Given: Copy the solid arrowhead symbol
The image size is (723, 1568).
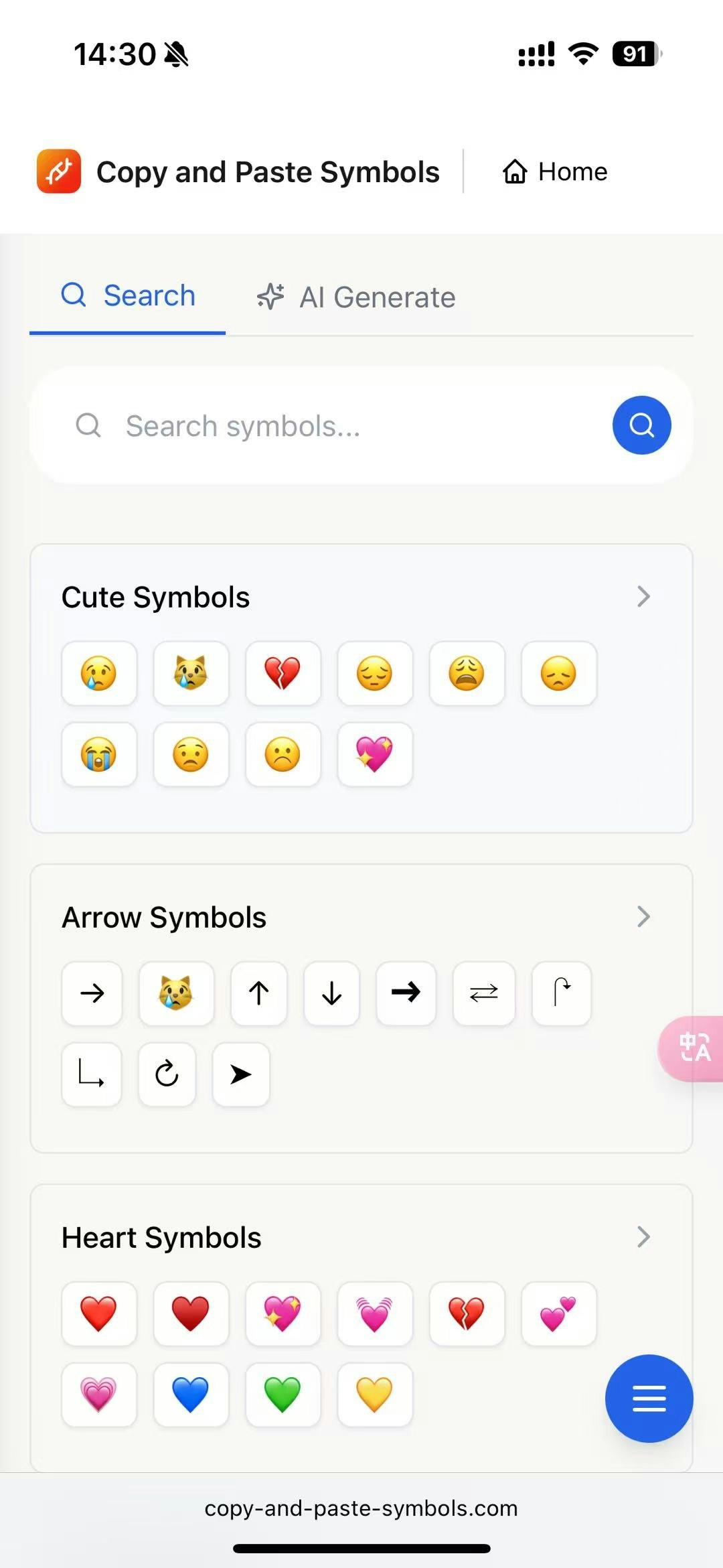Looking at the screenshot, I should [x=241, y=1074].
